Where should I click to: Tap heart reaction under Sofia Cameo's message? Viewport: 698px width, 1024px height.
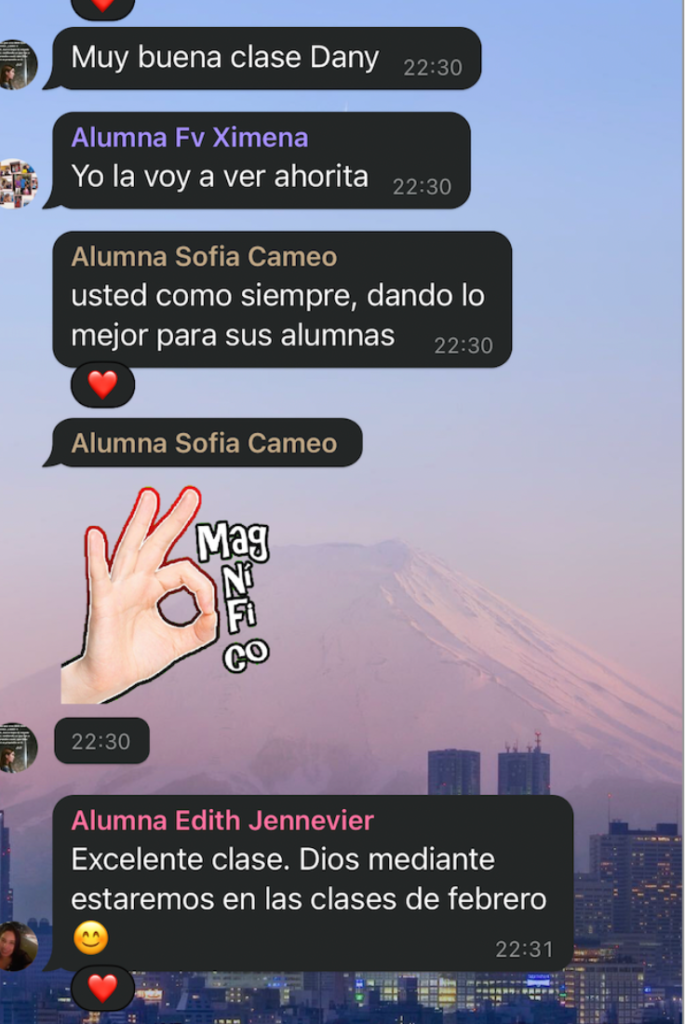point(102,384)
